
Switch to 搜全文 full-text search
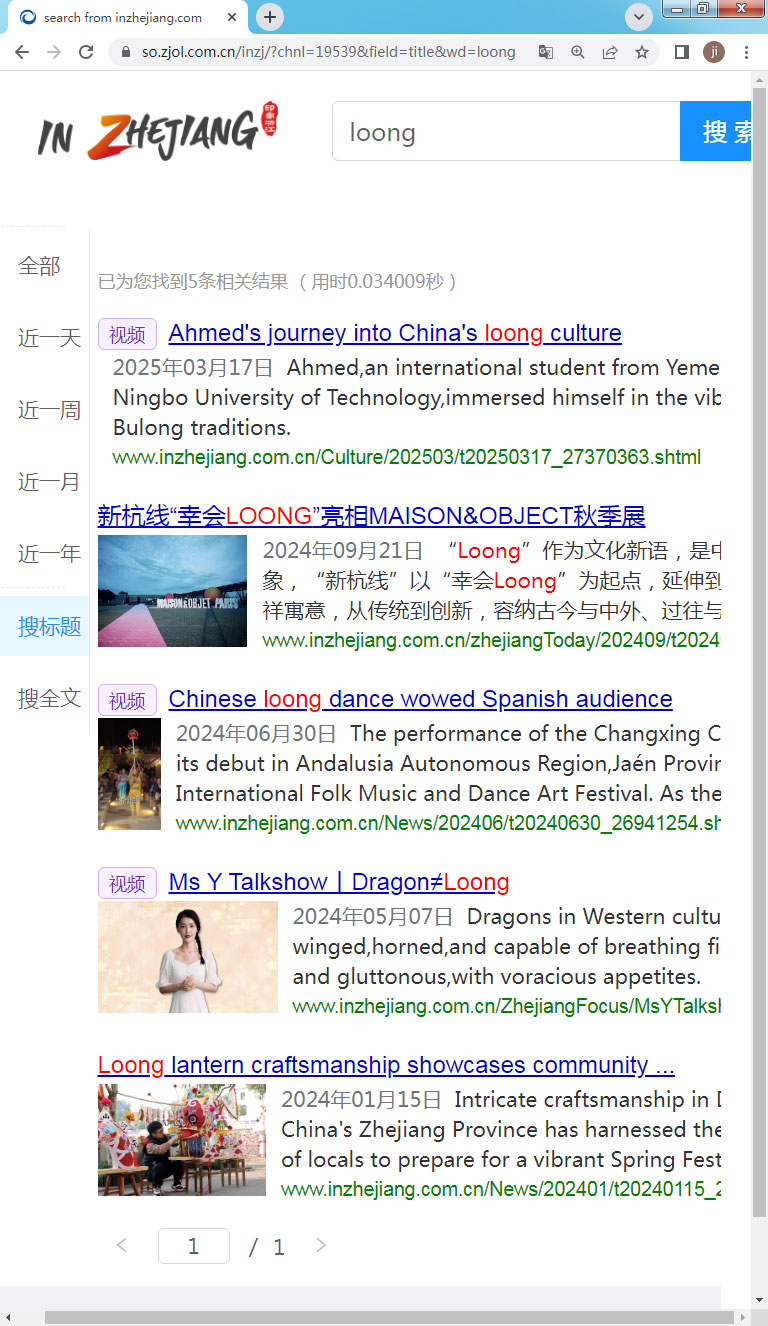click(48, 698)
